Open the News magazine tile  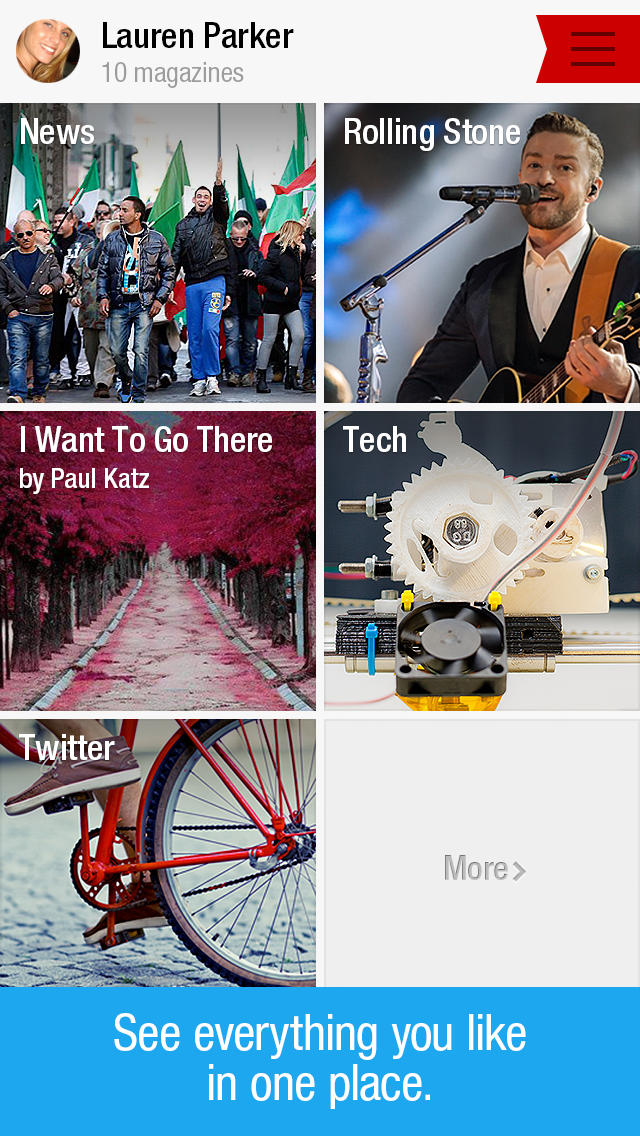pyautogui.click(x=158, y=252)
